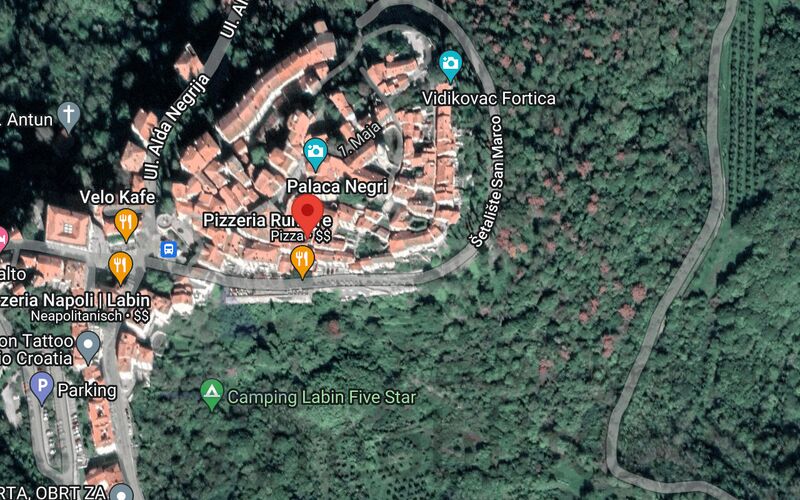Open the Vidikovac Fortica viewpoint marker
The height and width of the screenshot is (500, 800).
pyautogui.click(x=450, y=66)
